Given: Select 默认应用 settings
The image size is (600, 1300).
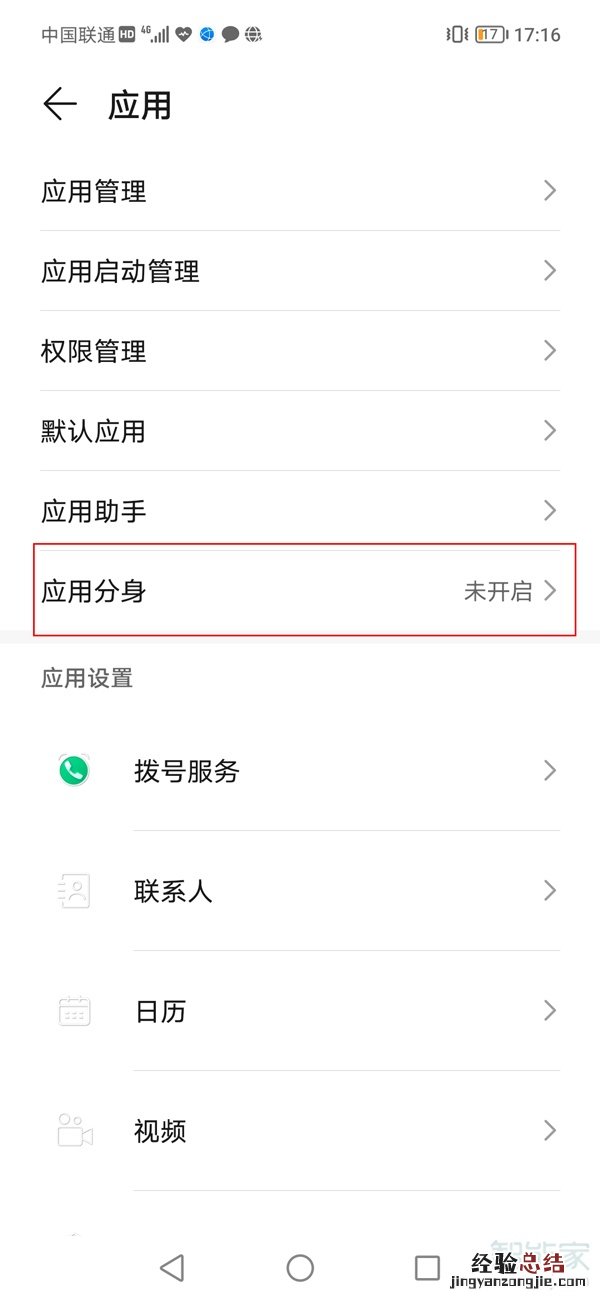Looking at the screenshot, I should coord(298,431).
